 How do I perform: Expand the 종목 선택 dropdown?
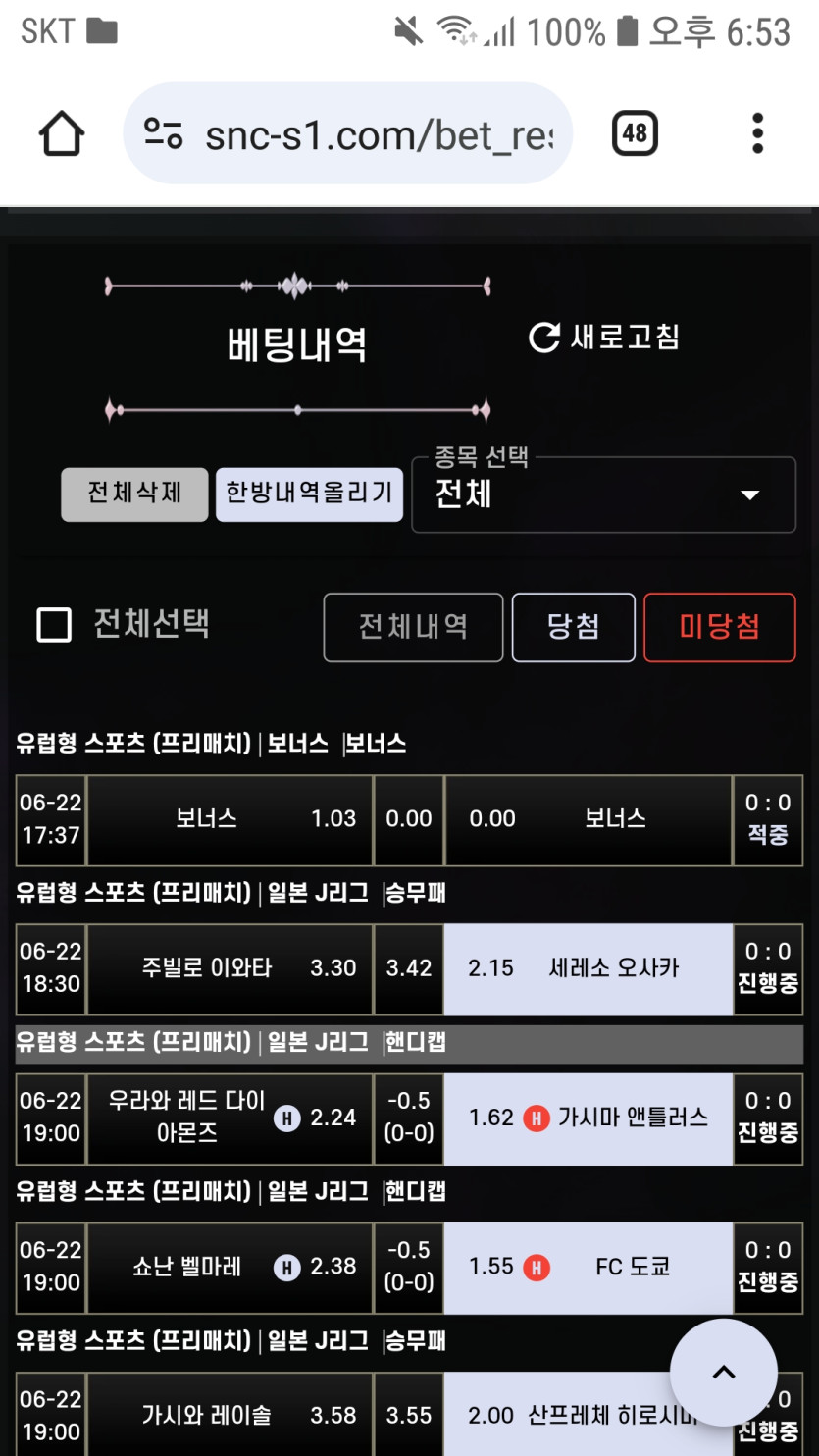point(603,494)
